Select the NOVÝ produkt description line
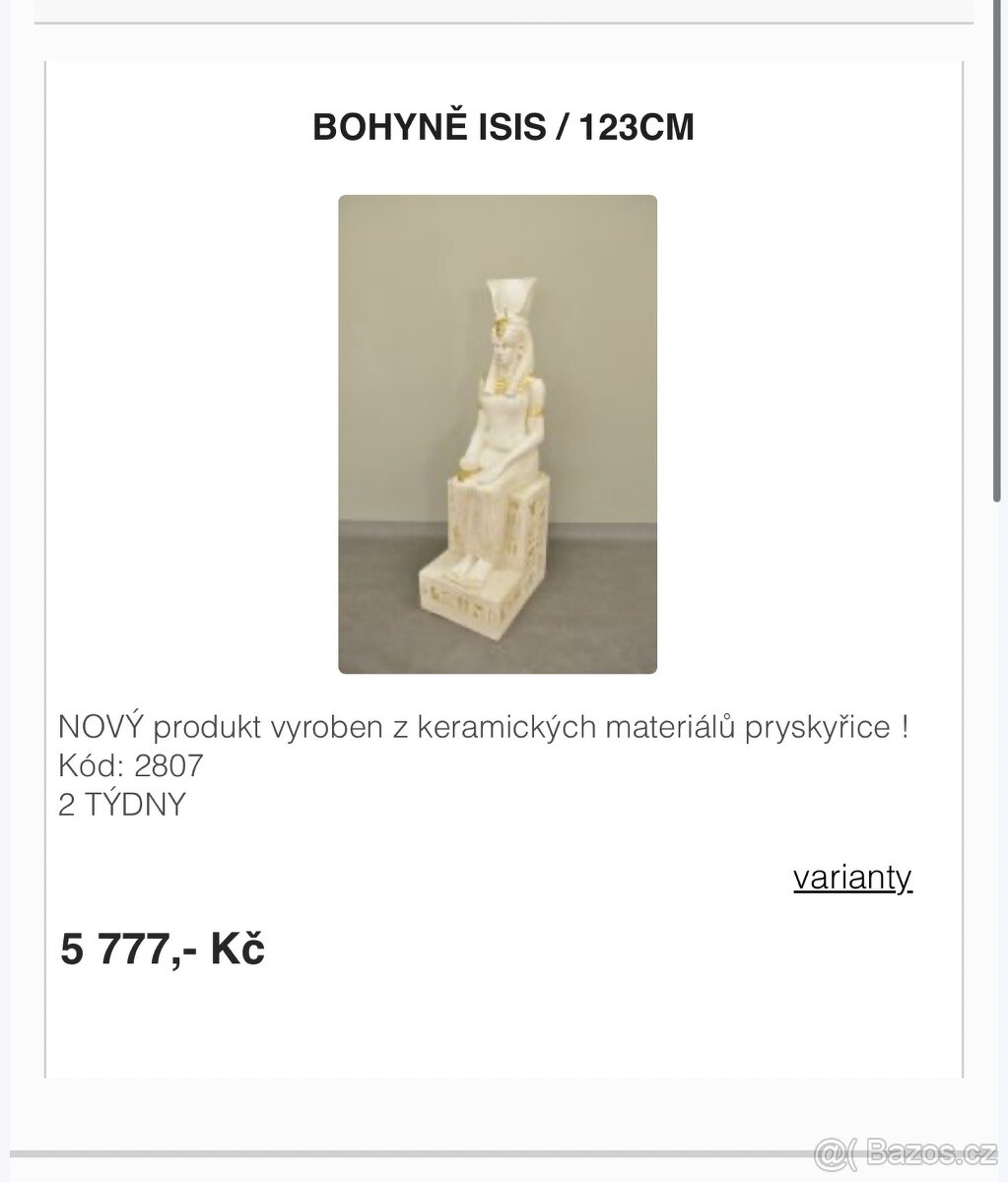This screenshot has width=1008, height=1182. coord(485,726)
